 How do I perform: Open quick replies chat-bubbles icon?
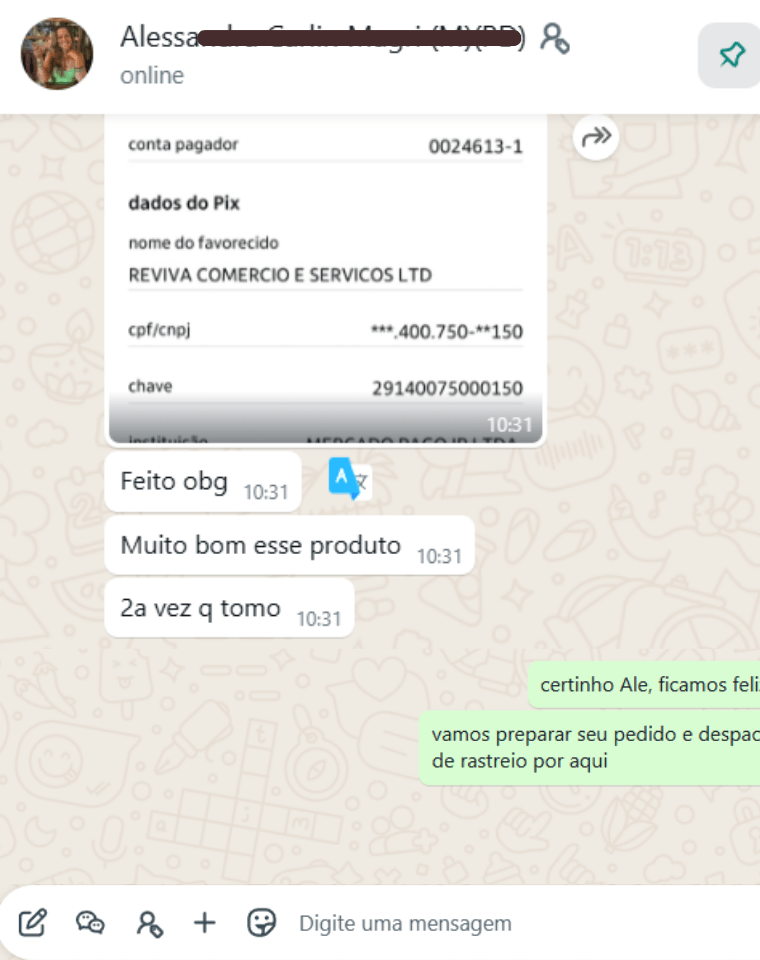91,922
